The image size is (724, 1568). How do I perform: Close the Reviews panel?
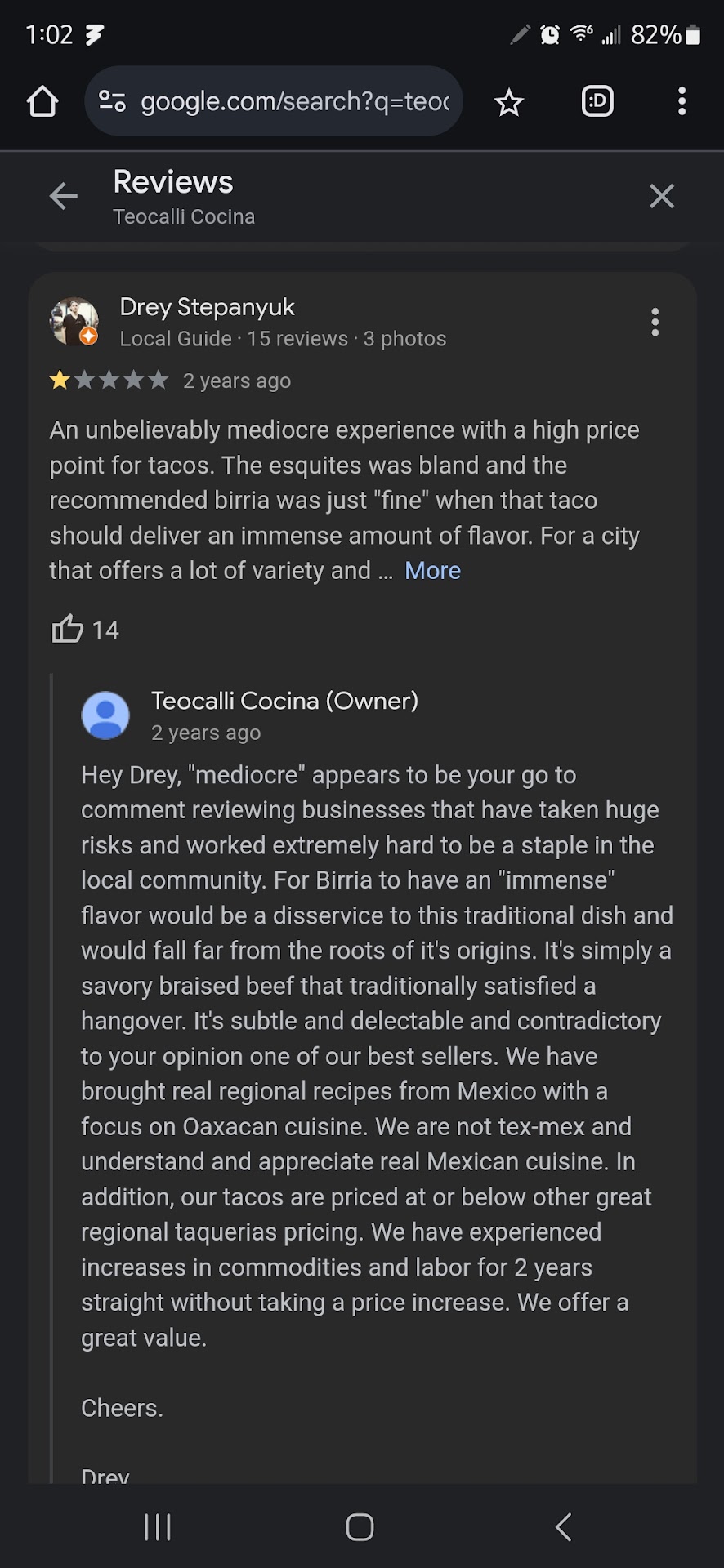[x=661, y=196]
